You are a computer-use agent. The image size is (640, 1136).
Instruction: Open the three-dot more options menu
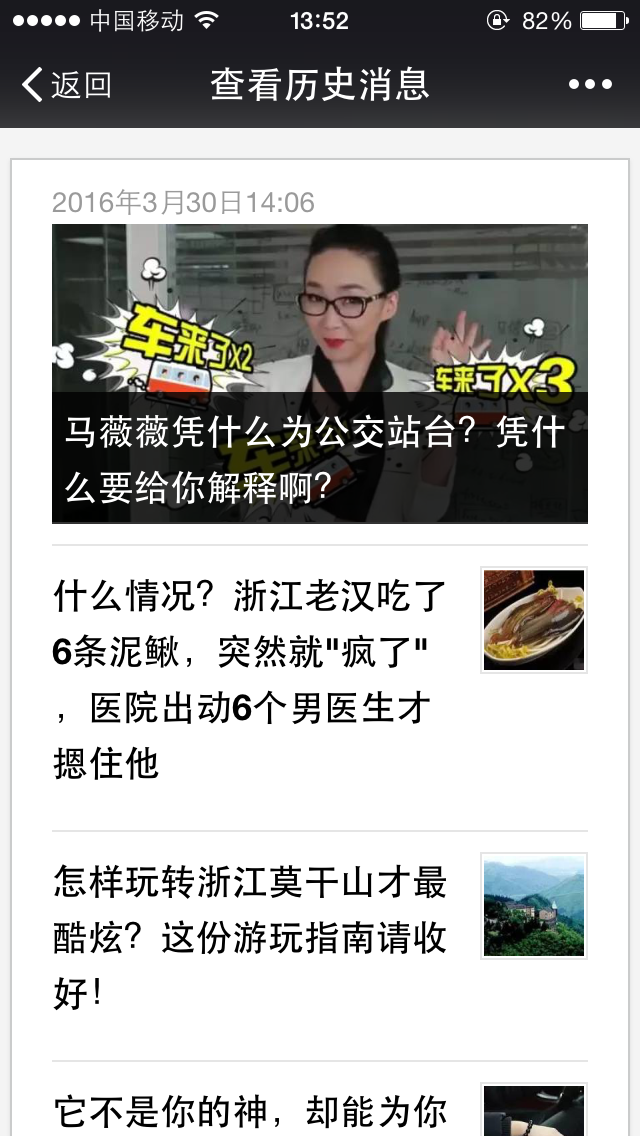(x=590, y=85)
